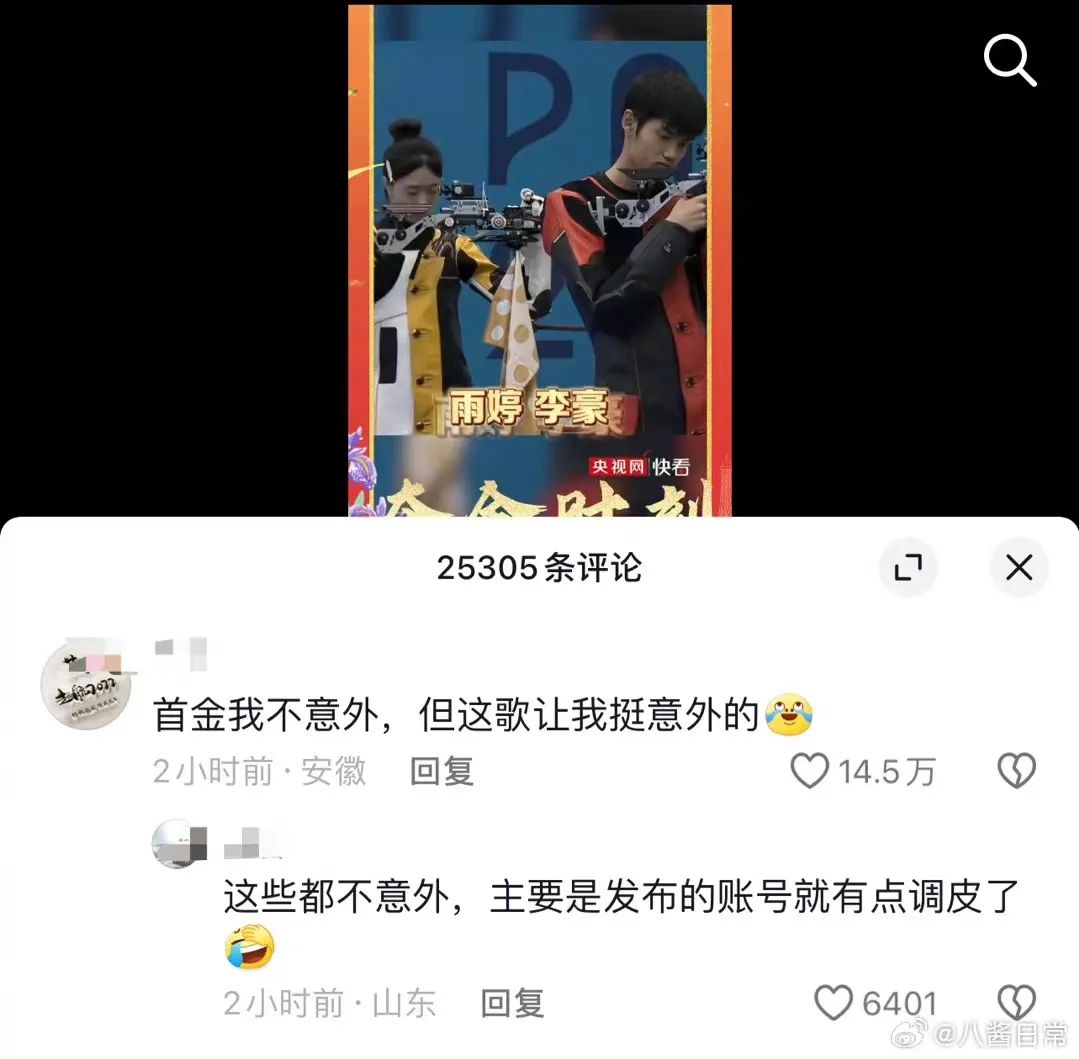The image size is (1079, 1059).
Task: Dislike the comment from 安徽
Action: [1017, 771]
